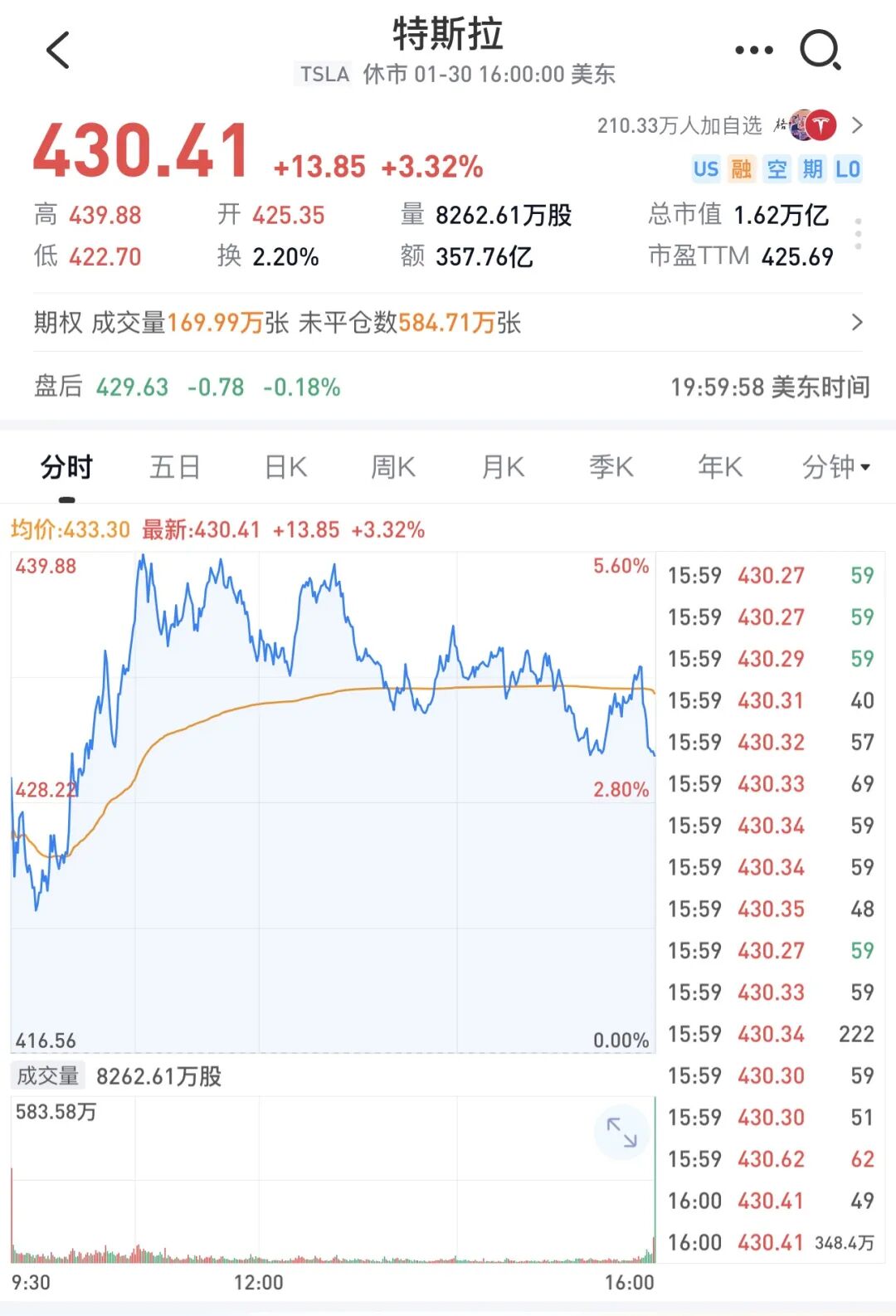Select the 分时 intraday tab

(x=66, y=467)
